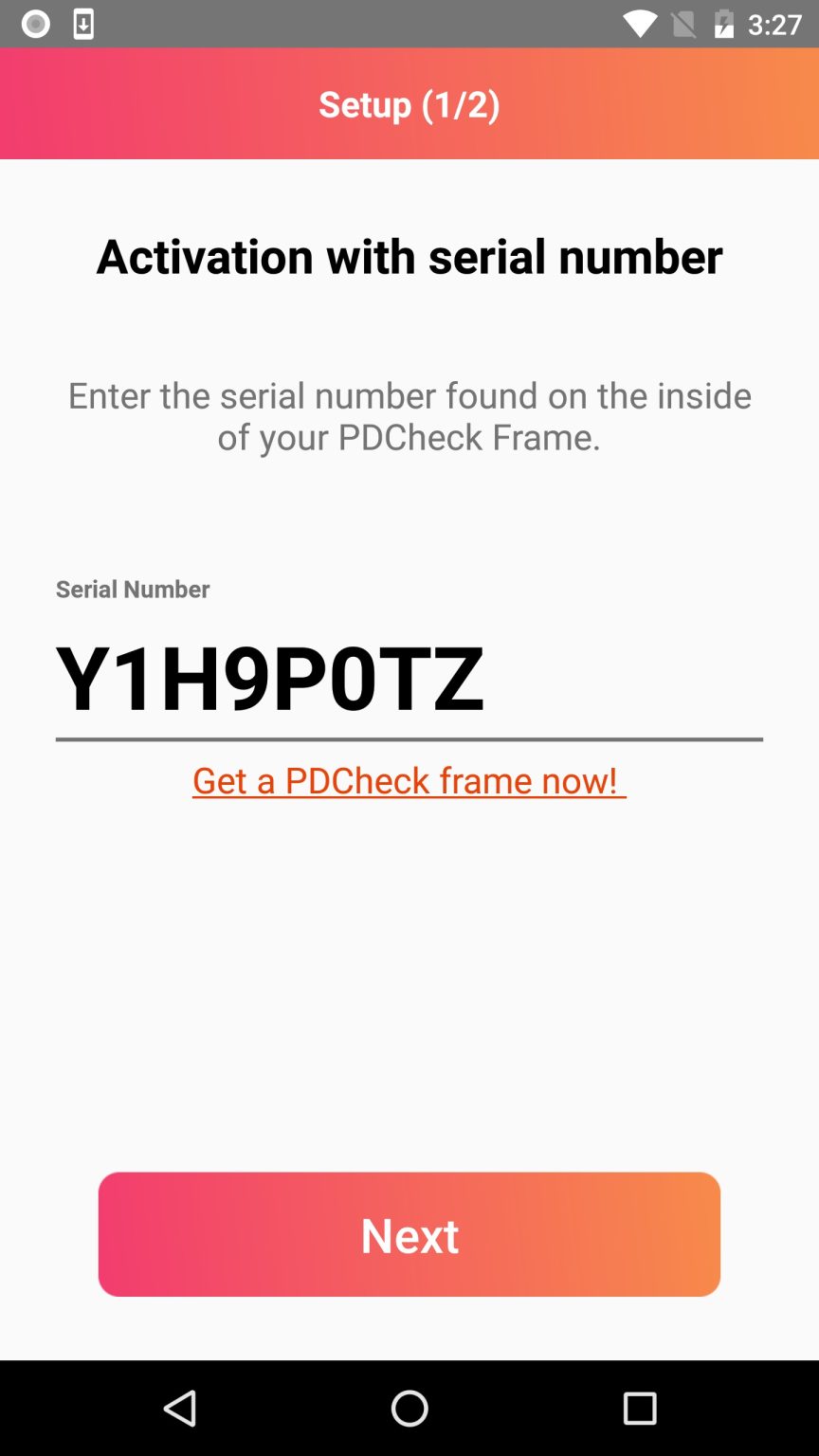Continue with the Next button
Screen dimensions: 819x1456
(x=409, y=1234)
